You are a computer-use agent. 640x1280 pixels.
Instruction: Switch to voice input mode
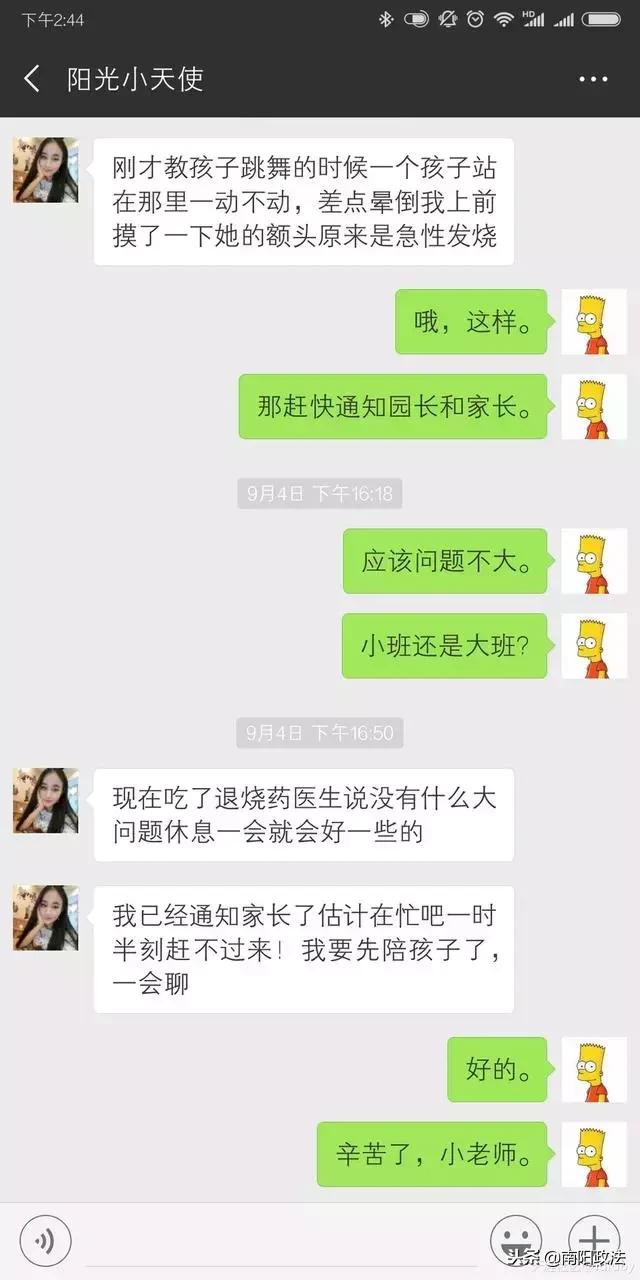(45, 1242)
